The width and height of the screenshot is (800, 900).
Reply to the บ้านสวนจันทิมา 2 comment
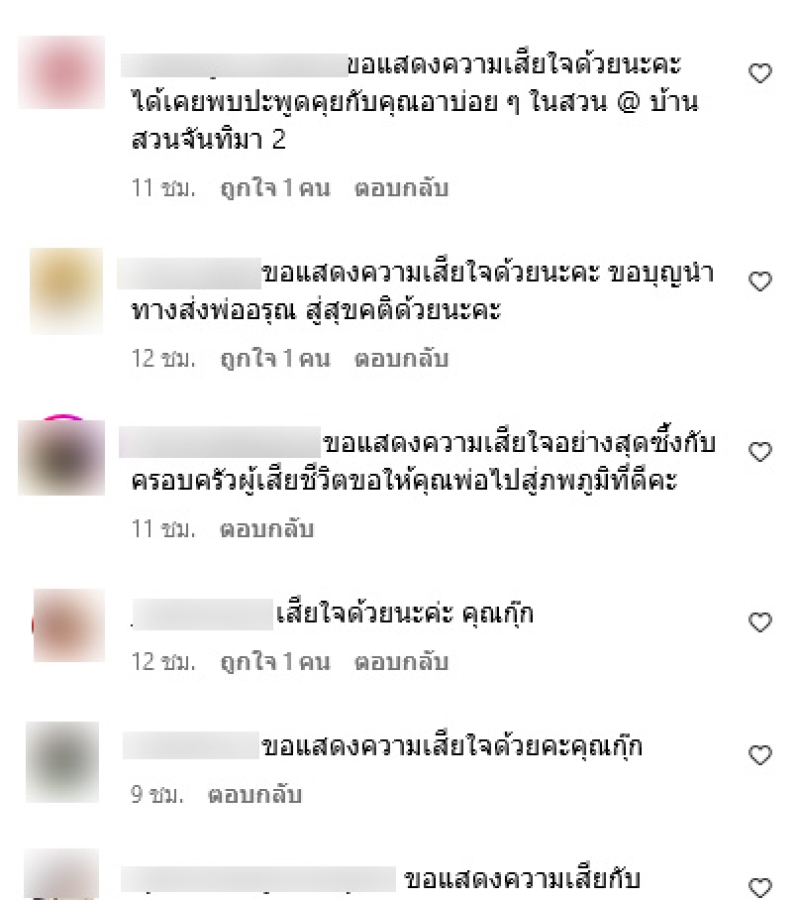402,188
